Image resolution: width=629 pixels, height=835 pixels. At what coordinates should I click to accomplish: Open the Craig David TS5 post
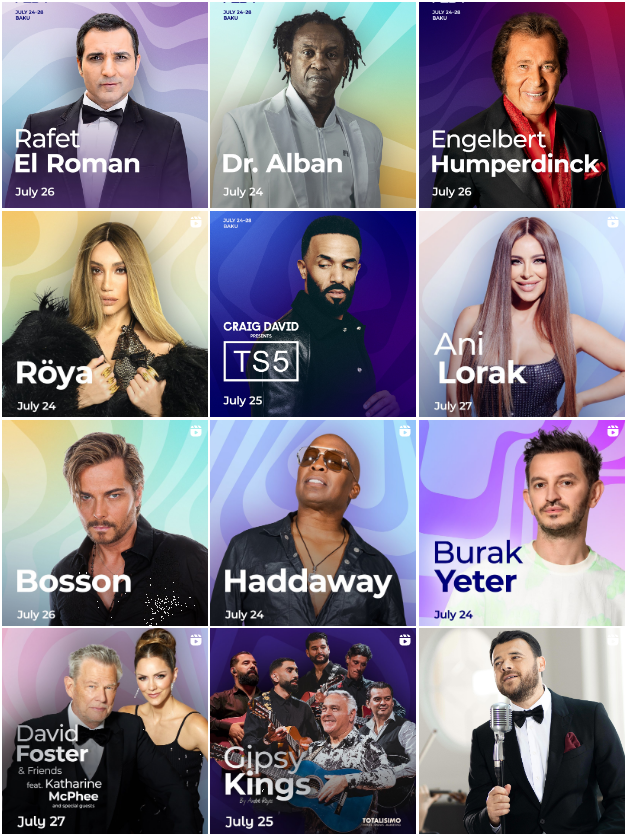313,313
